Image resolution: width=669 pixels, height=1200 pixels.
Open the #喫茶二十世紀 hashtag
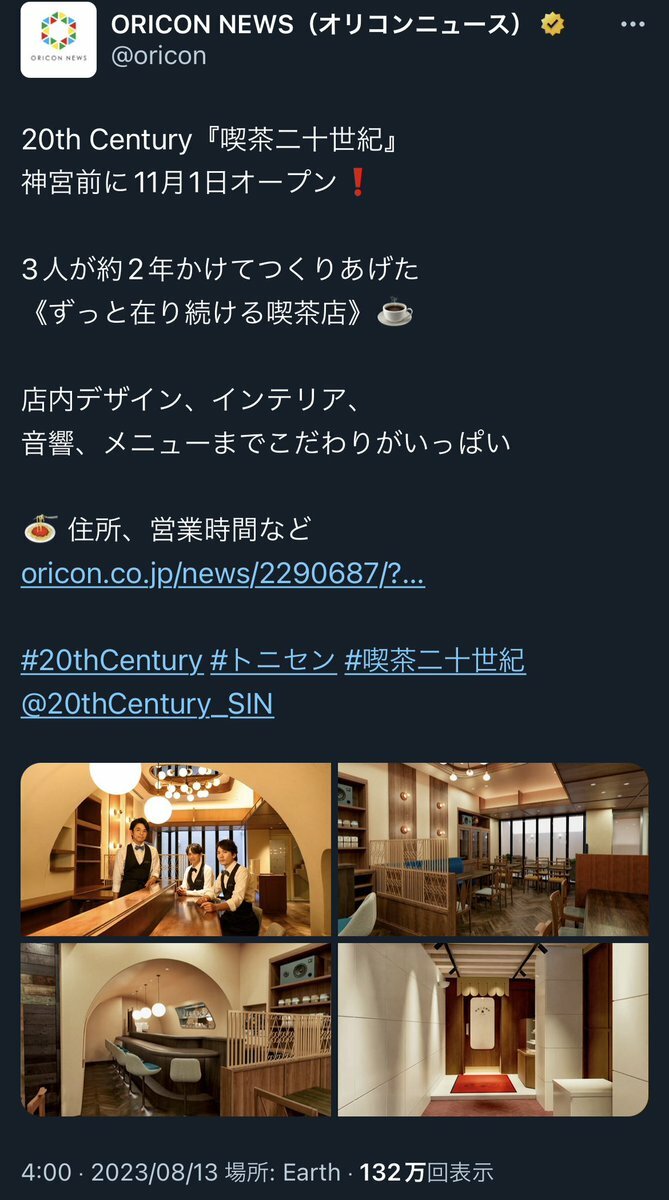click(x=434, y=660)
